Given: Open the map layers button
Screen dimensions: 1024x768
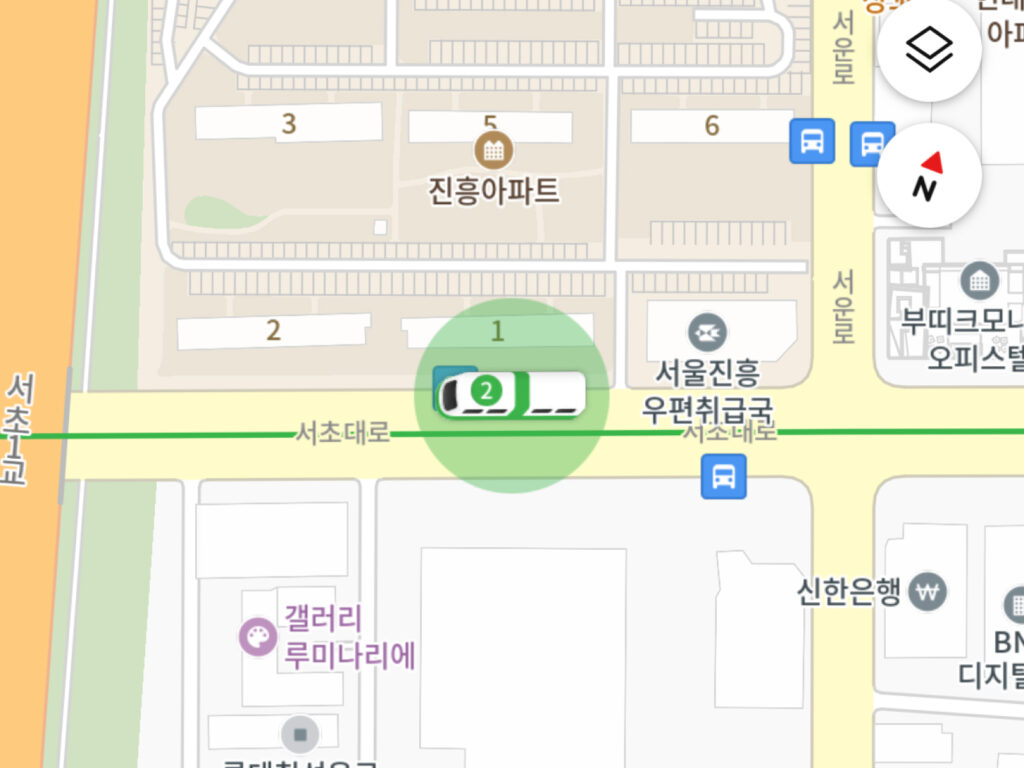Looking at the screenshot, I should pyautogui.click(x=928, y=50).
